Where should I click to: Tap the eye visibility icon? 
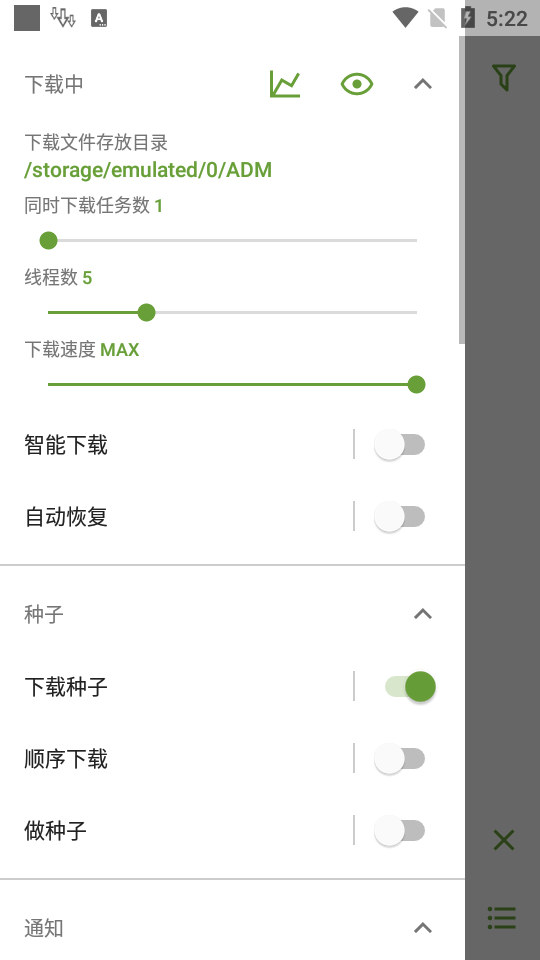coord(356,84)
